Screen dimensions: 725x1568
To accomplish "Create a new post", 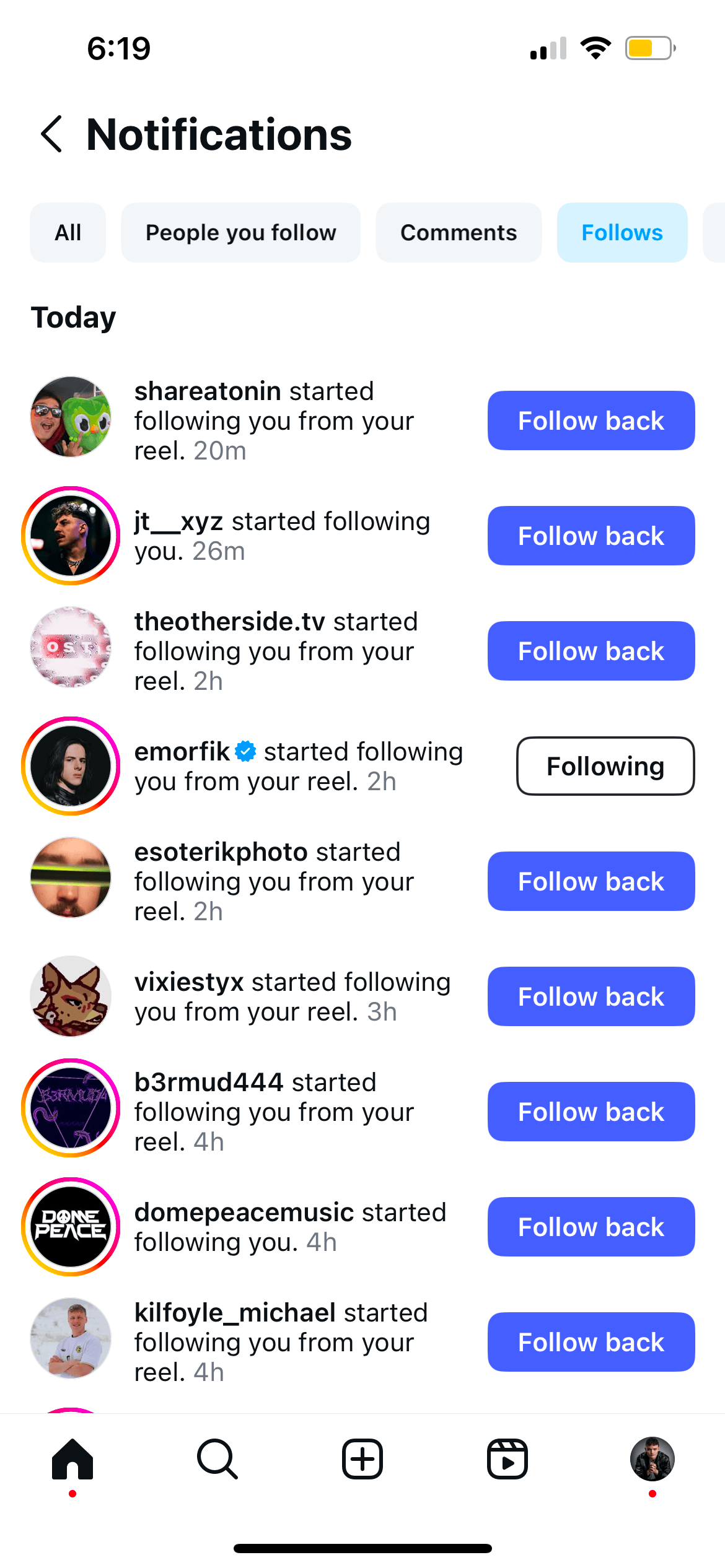I will click(362, 1459).
